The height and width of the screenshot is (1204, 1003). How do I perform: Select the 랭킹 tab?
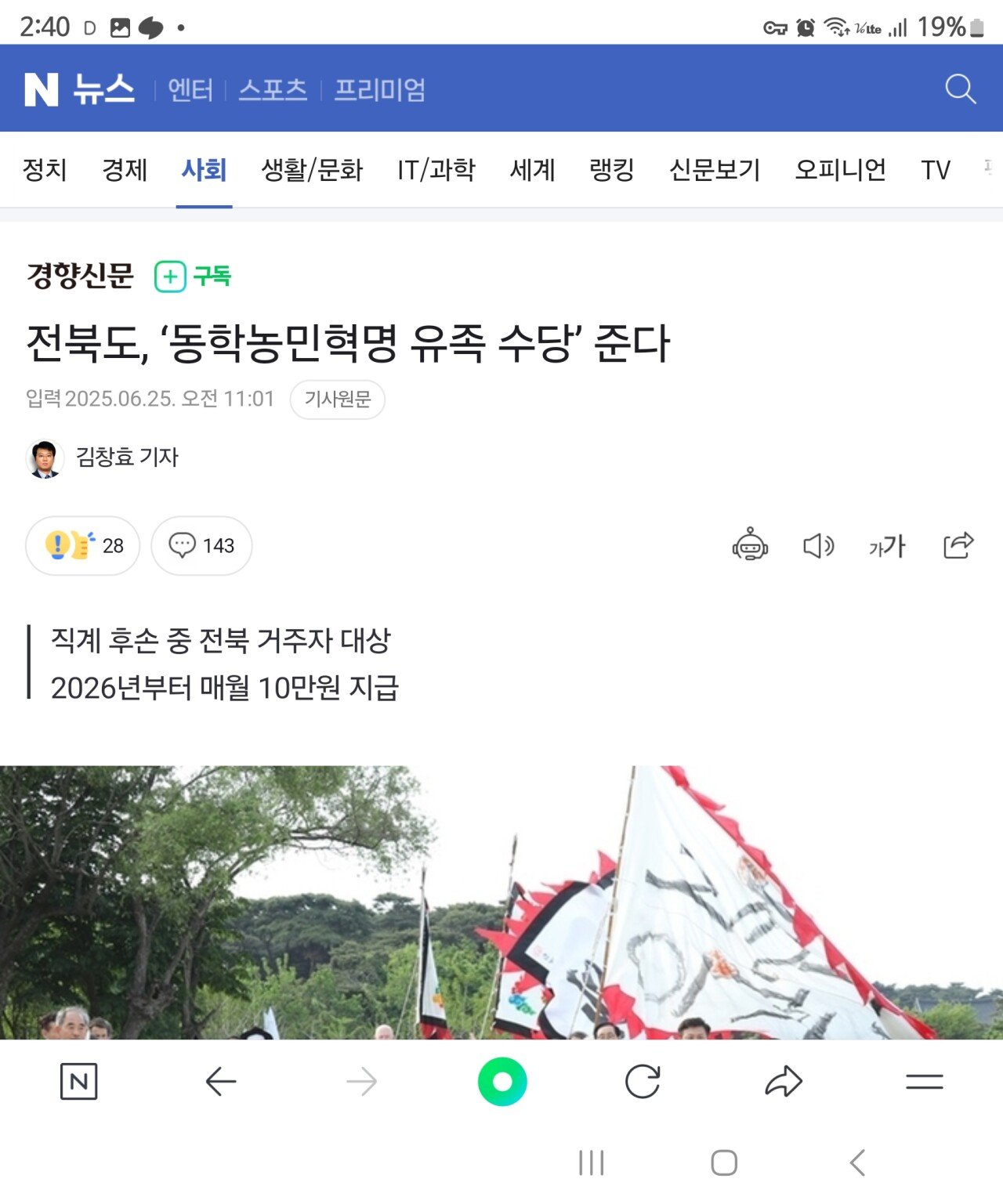click(612, 170)
